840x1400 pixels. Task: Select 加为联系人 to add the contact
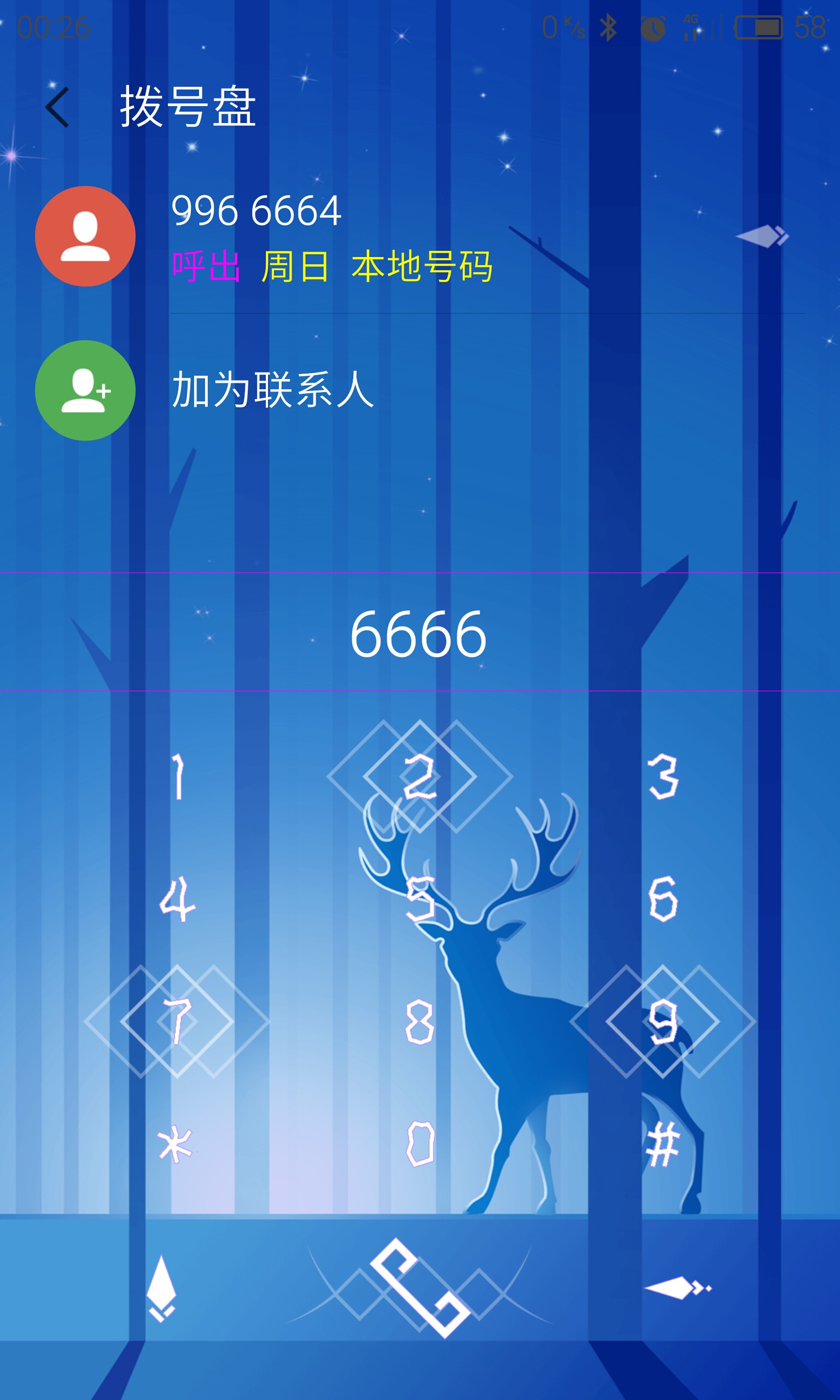420,390
